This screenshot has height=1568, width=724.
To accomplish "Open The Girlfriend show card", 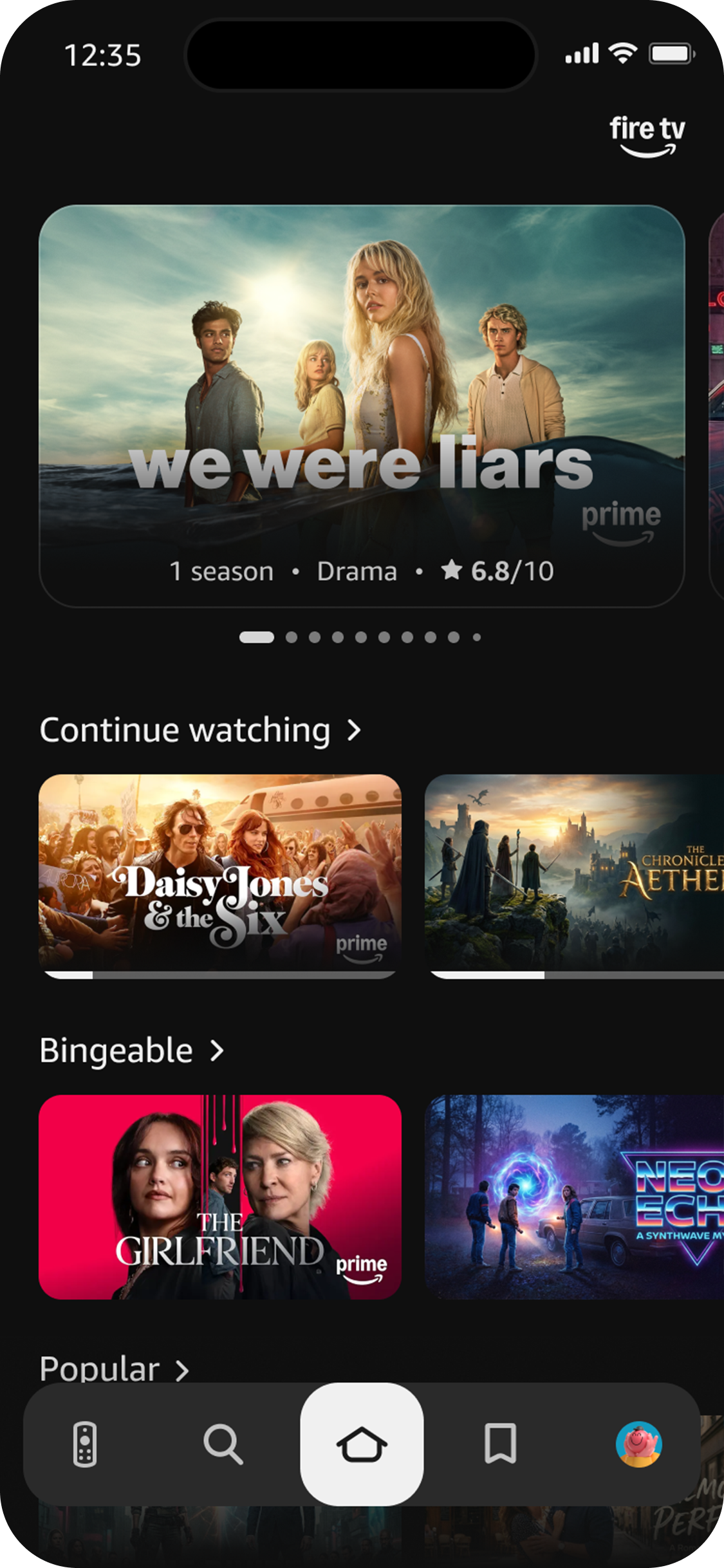I will click(220, 1197).
